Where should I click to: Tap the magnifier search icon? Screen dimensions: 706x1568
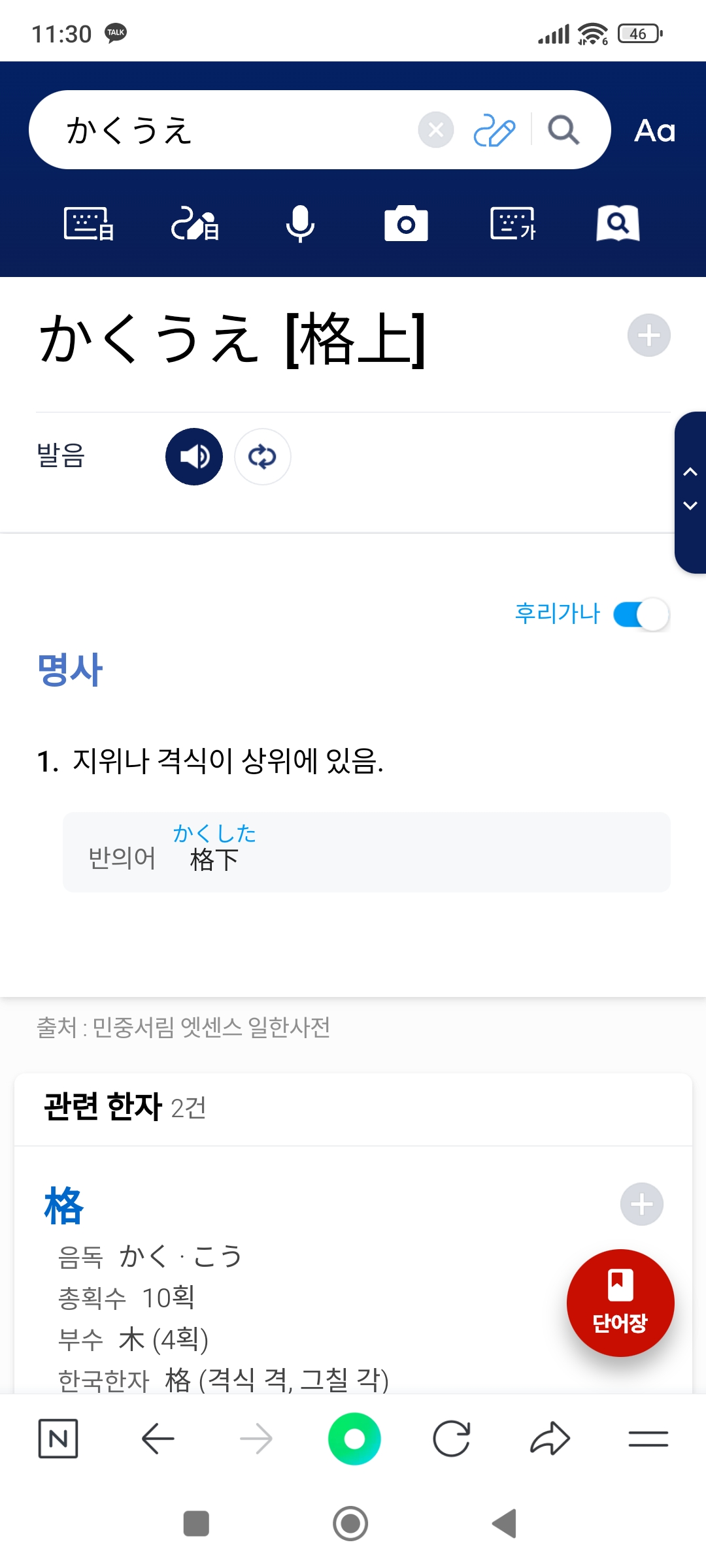click(563, 130)
